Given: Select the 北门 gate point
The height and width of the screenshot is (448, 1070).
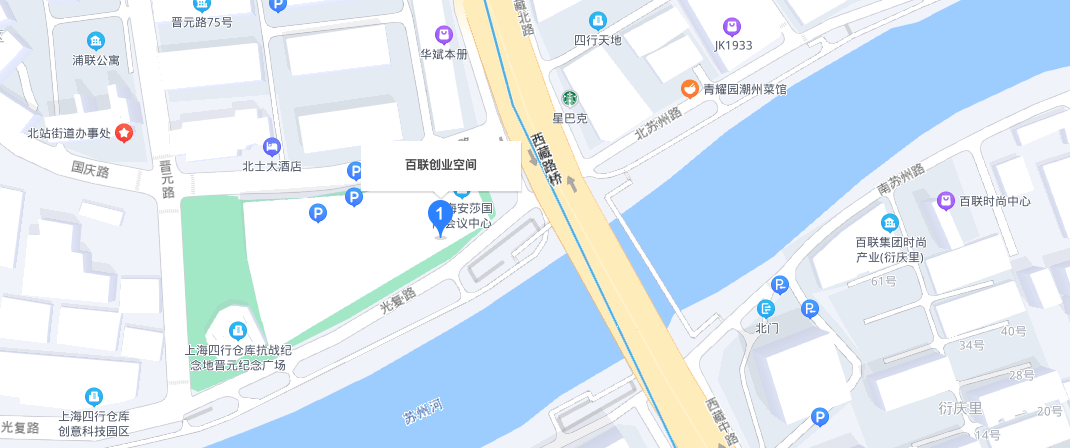Looking at the screenshot, I should click(766, 309).
